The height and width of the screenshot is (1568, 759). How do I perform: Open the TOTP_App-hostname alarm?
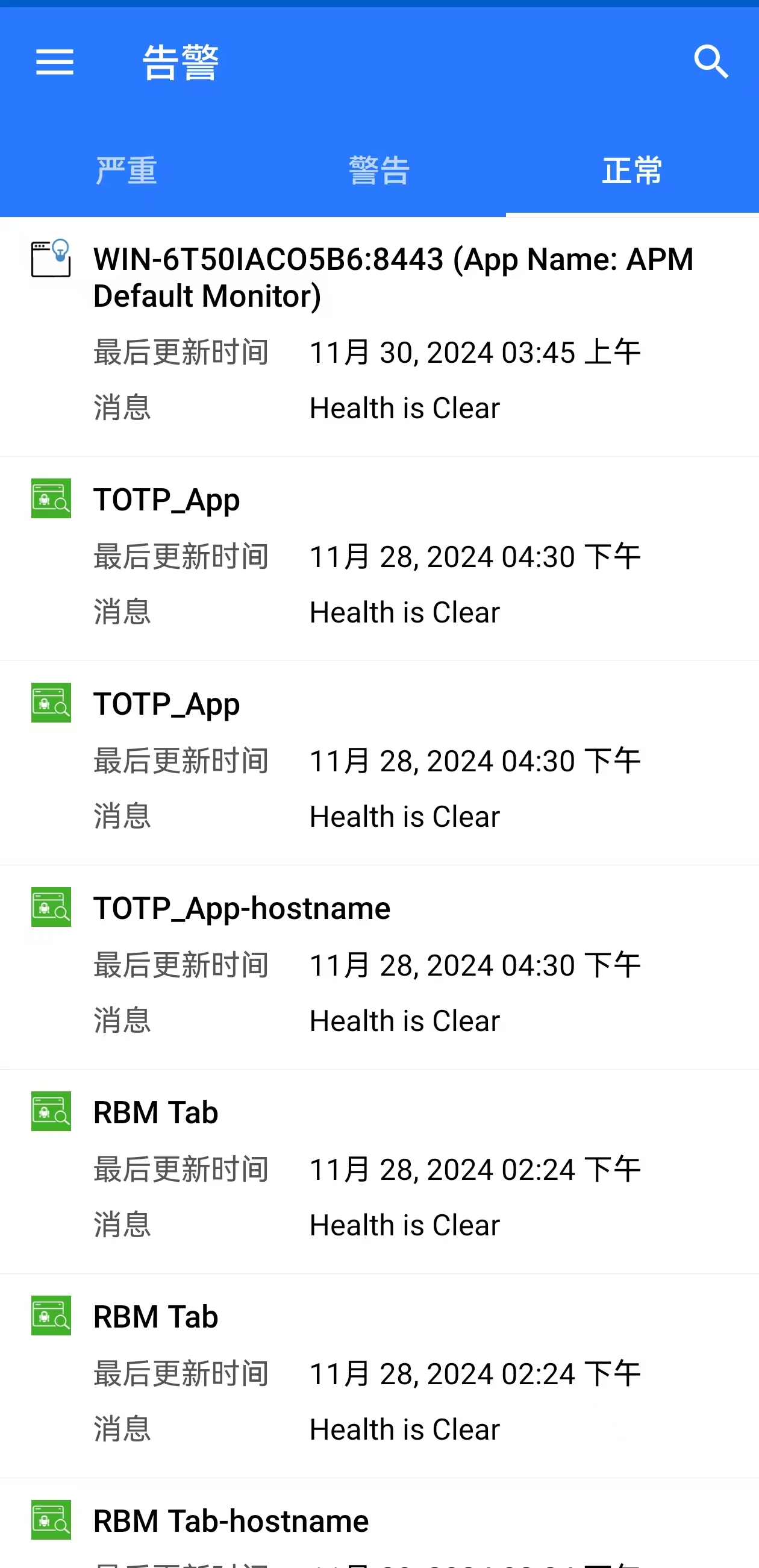coord(242,908)
